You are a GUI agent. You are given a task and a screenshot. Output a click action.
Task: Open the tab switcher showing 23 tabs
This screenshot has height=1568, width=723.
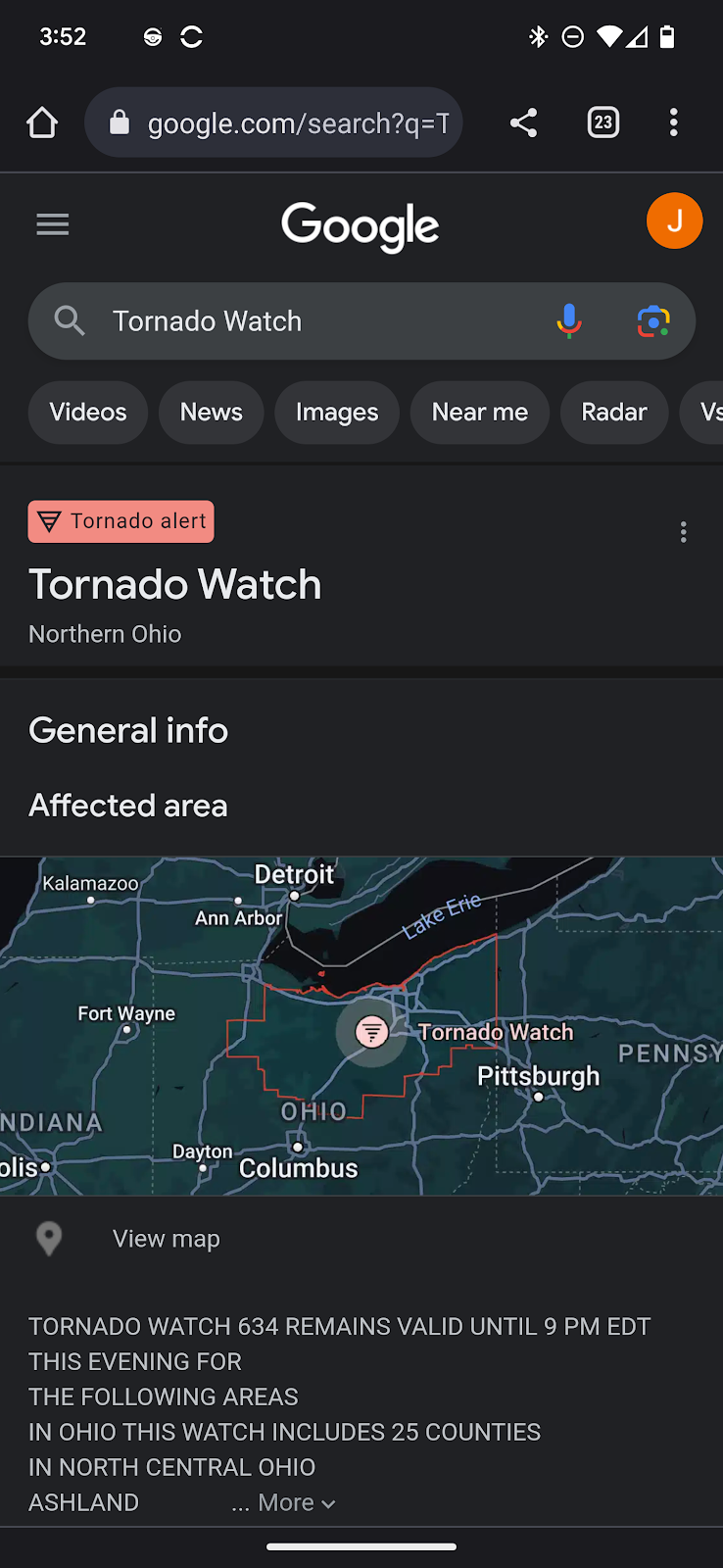[x=602, y=122]
